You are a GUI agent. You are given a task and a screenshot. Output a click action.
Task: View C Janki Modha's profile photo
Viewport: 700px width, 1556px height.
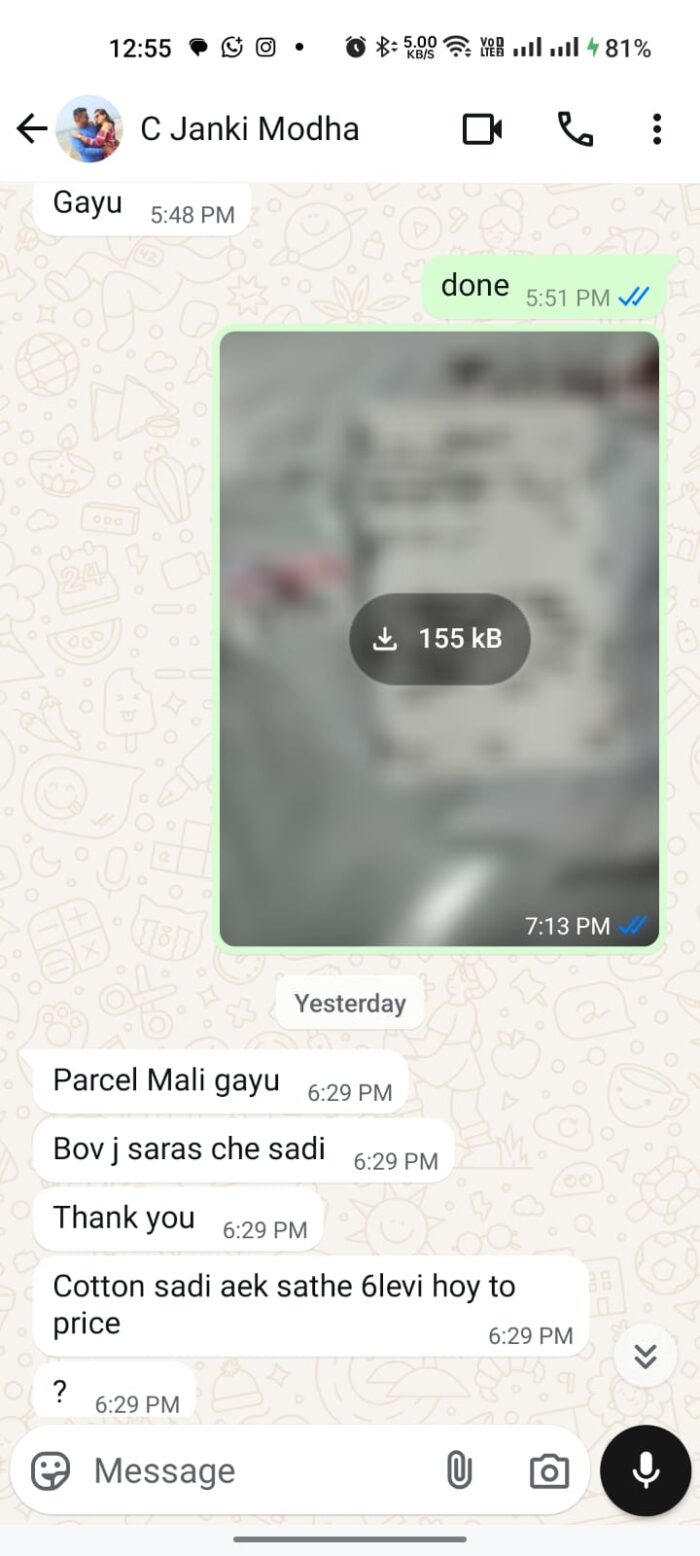point(89,129)
